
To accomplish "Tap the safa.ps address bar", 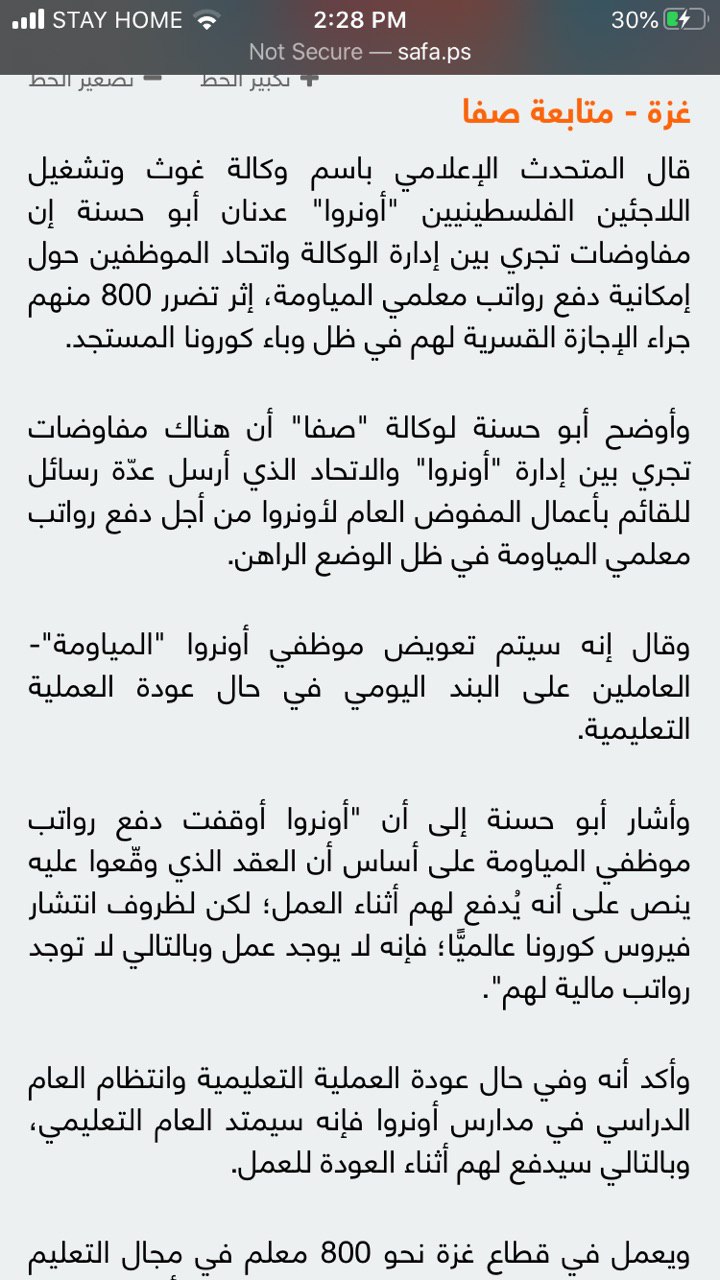I will [x=360, y=52].
